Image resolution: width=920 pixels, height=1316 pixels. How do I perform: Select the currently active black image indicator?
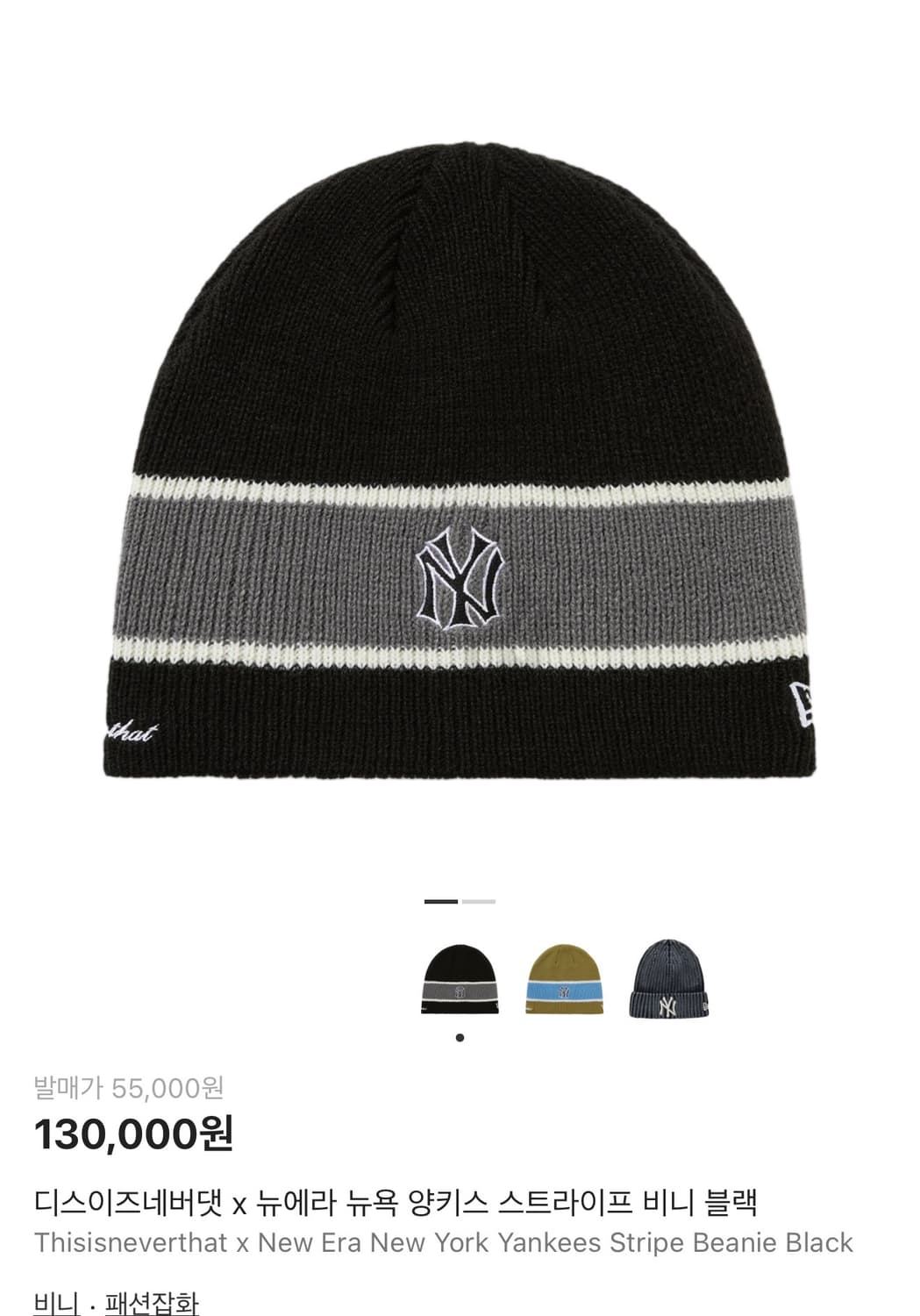pos(442,901)
